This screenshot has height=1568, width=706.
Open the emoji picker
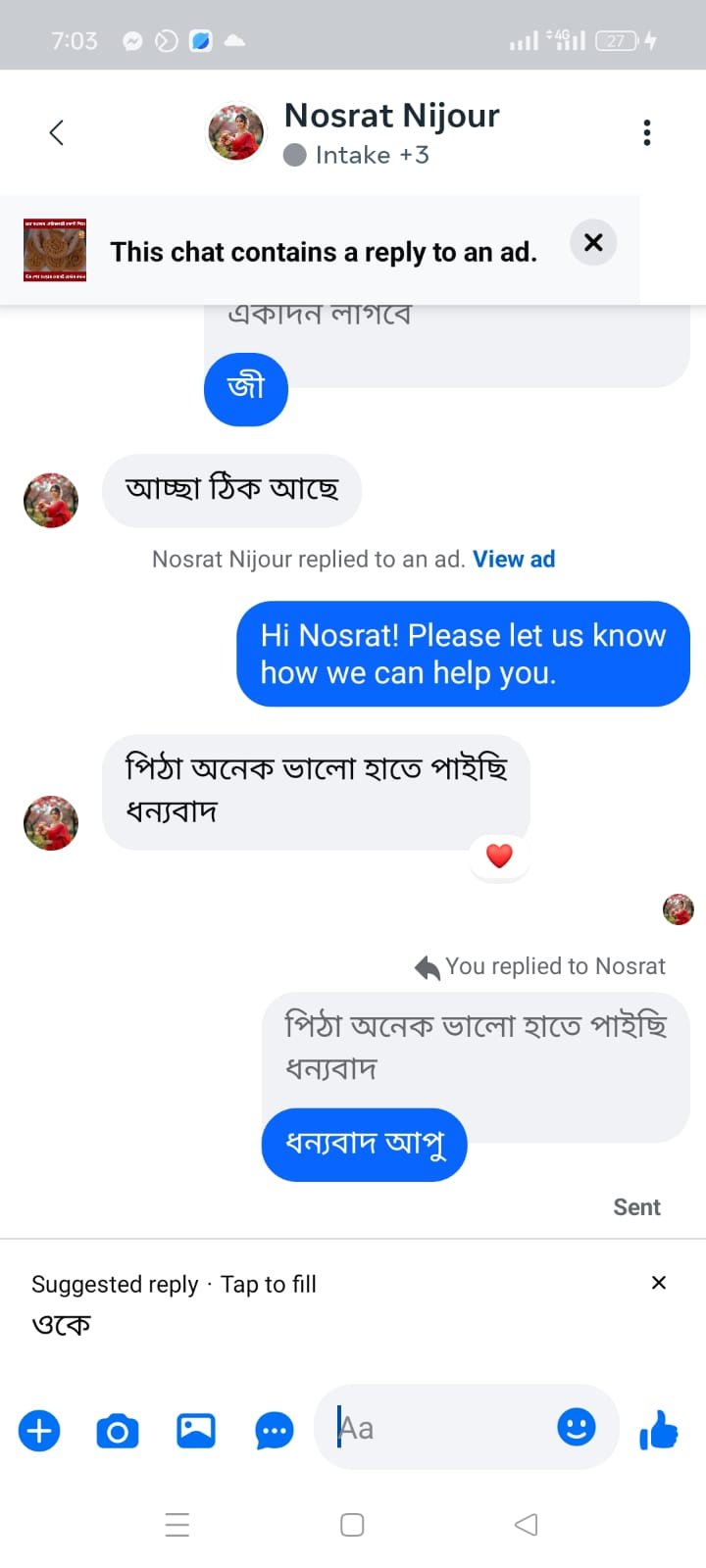pos(577,1427)
